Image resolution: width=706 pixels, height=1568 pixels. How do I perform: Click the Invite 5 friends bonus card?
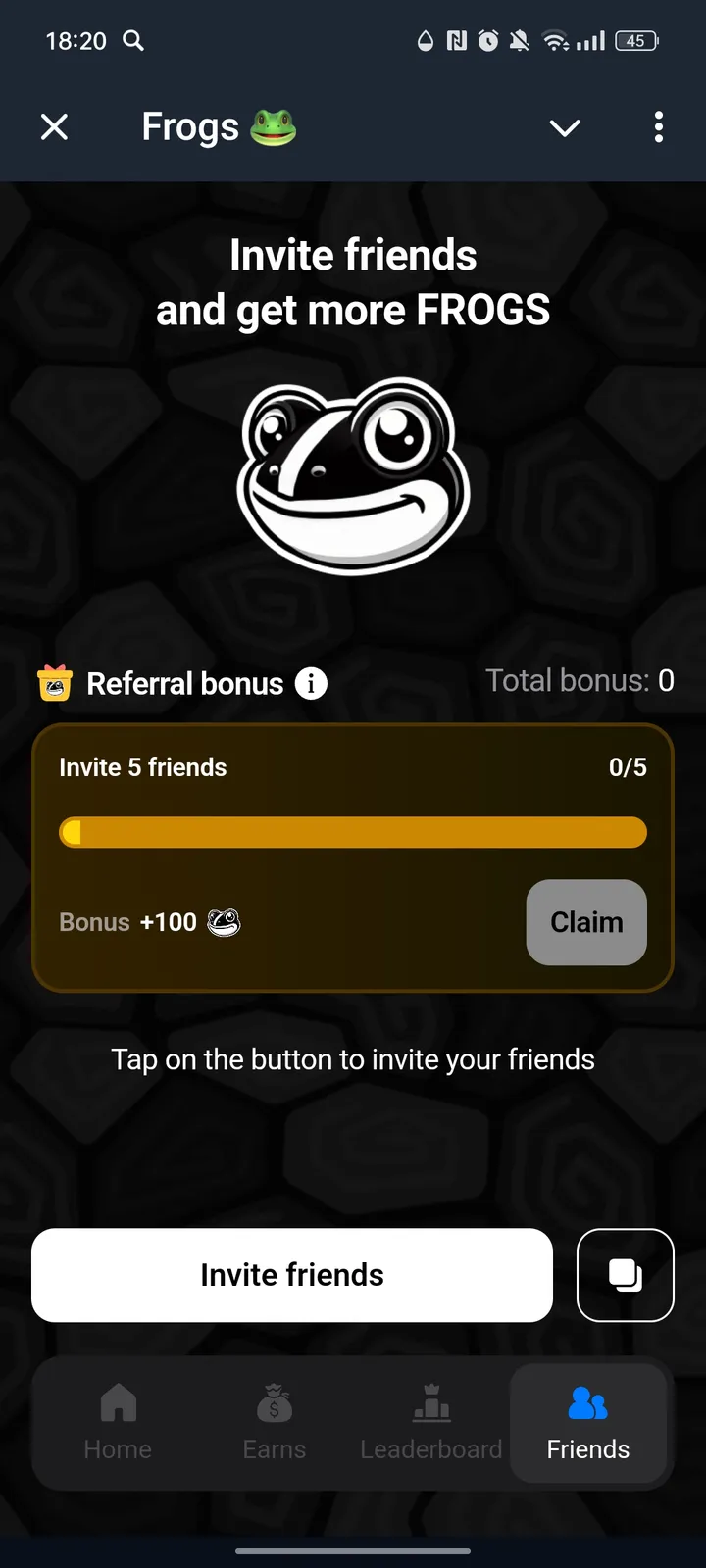click(x=353, y=857)
